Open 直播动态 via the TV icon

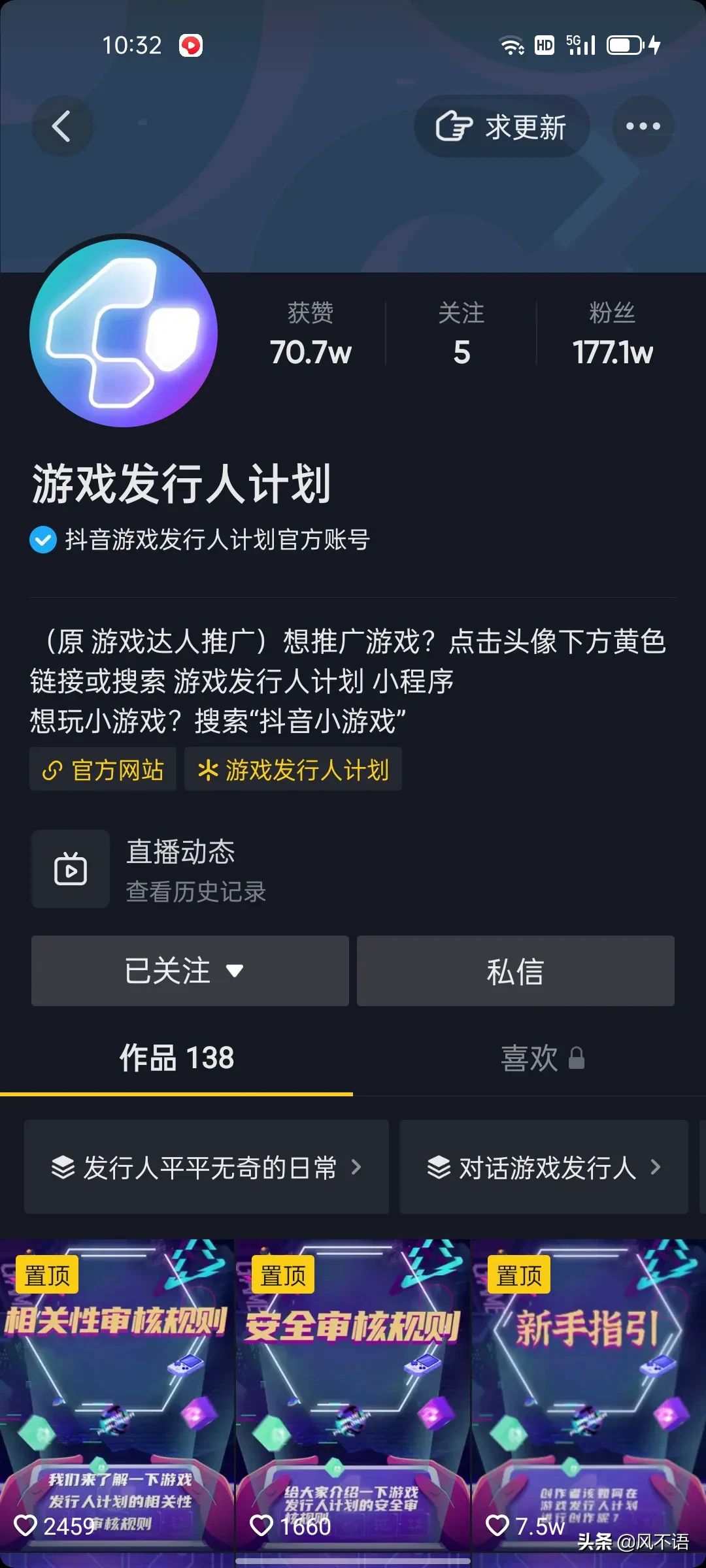70,869
